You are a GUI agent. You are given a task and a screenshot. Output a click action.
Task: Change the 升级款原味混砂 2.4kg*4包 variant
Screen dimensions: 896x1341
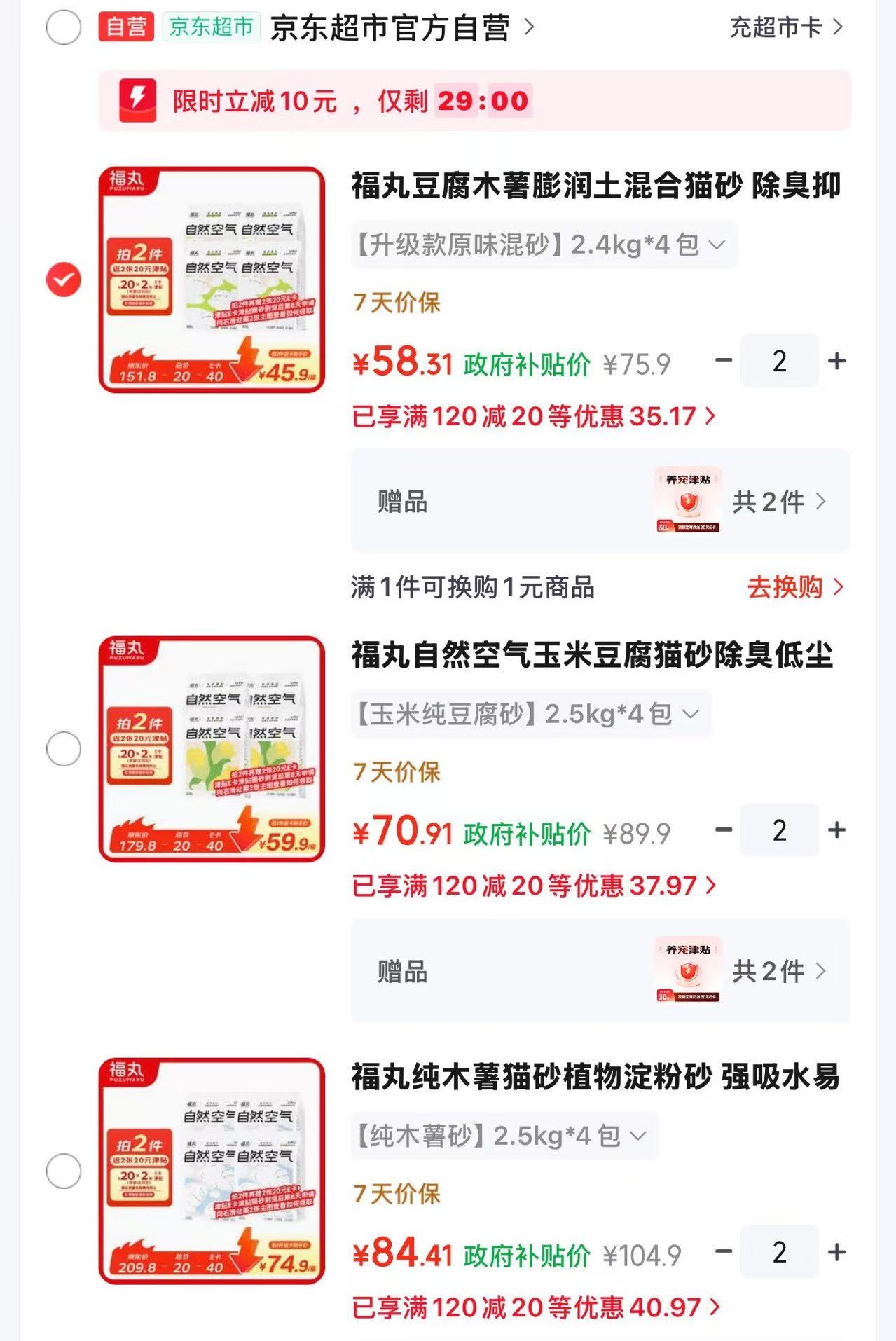point(544,245)
